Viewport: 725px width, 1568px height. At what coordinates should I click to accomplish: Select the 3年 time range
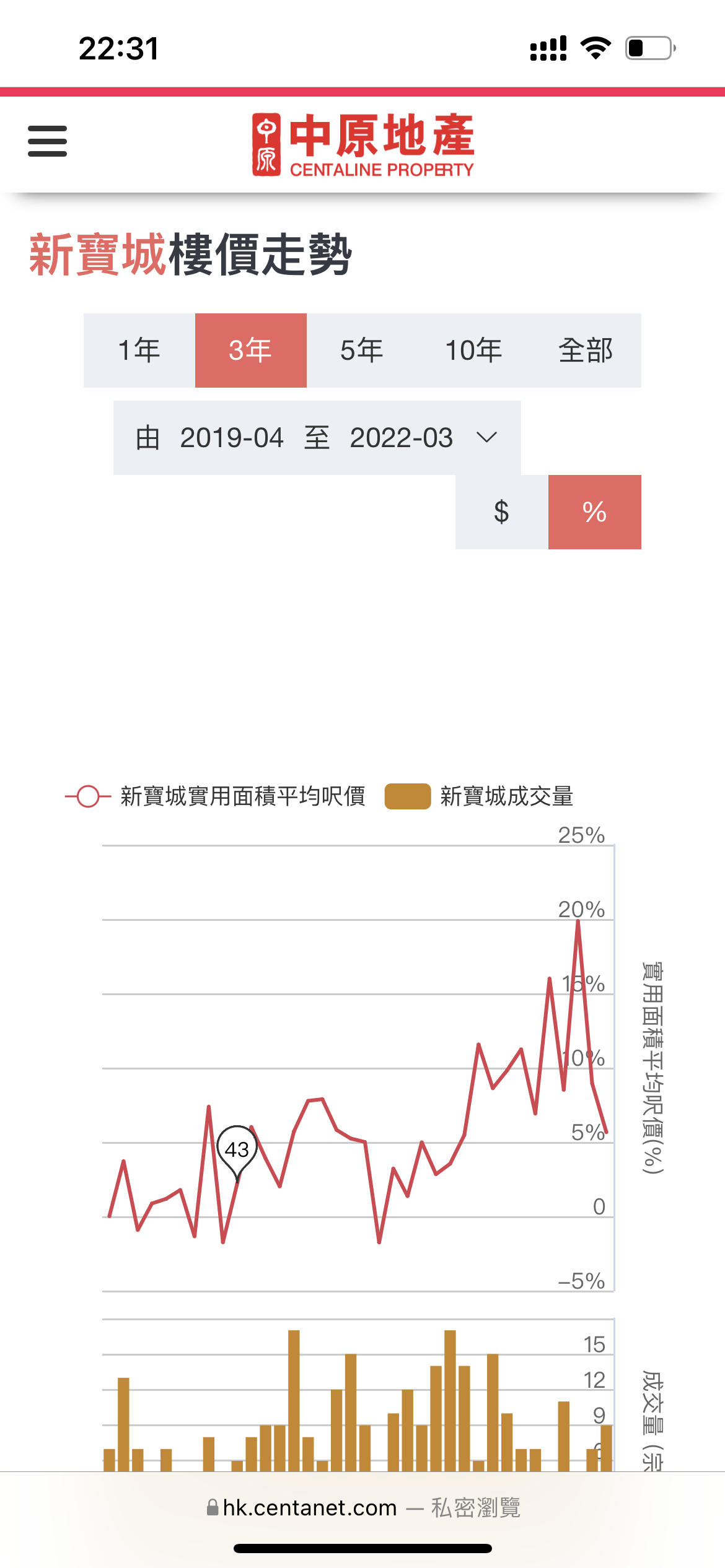tap(251, 351)
